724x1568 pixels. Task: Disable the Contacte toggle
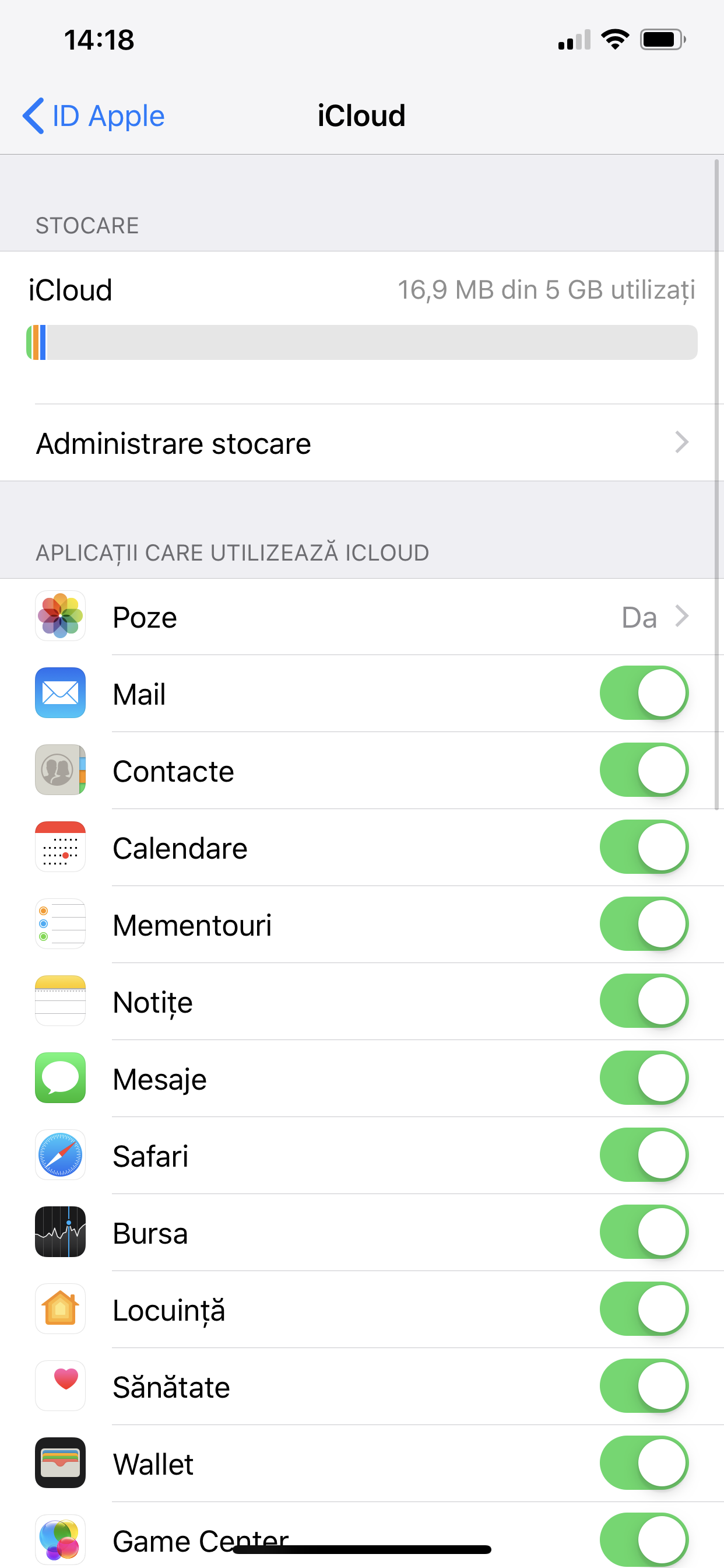click(643, 770)
